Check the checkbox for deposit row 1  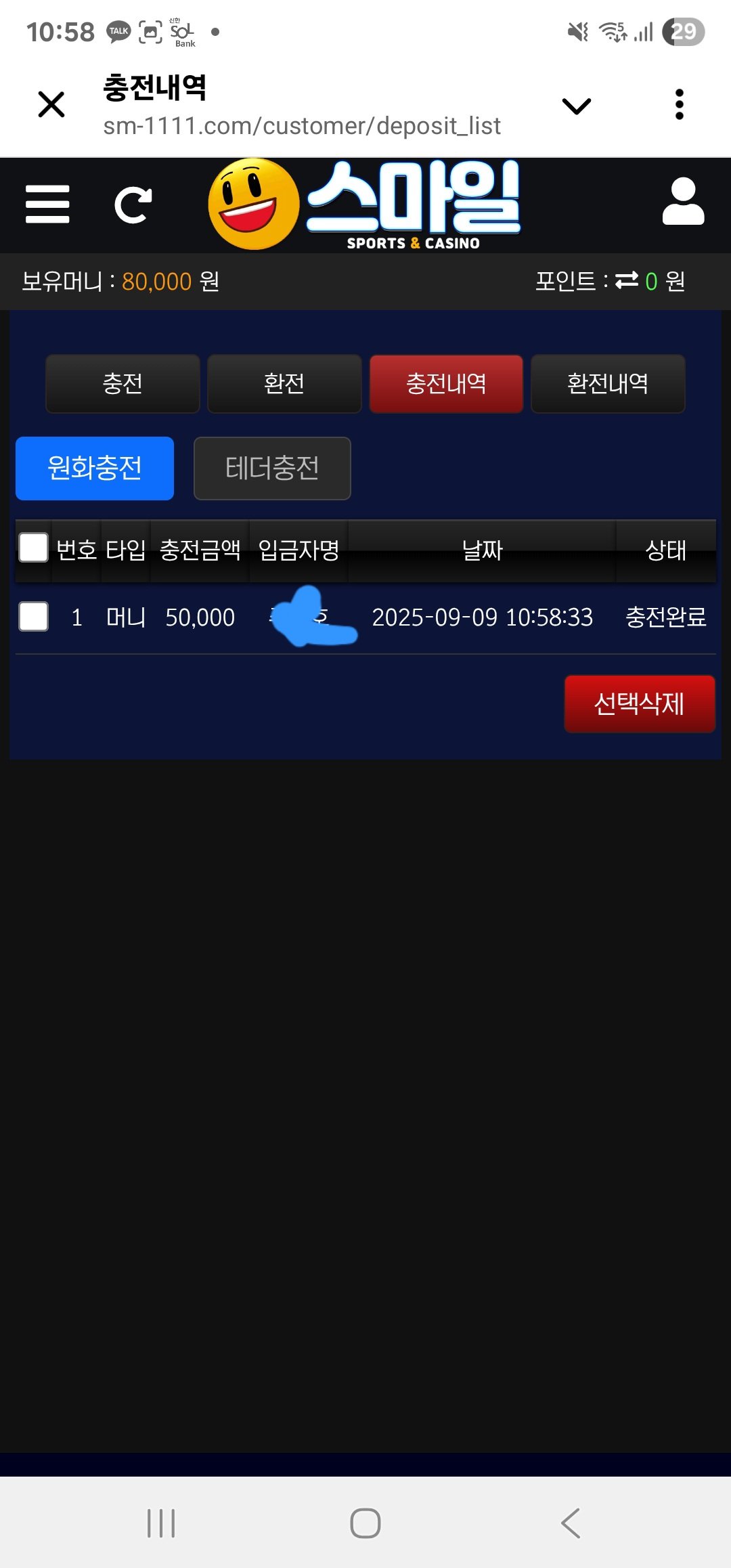pos(33,617)
